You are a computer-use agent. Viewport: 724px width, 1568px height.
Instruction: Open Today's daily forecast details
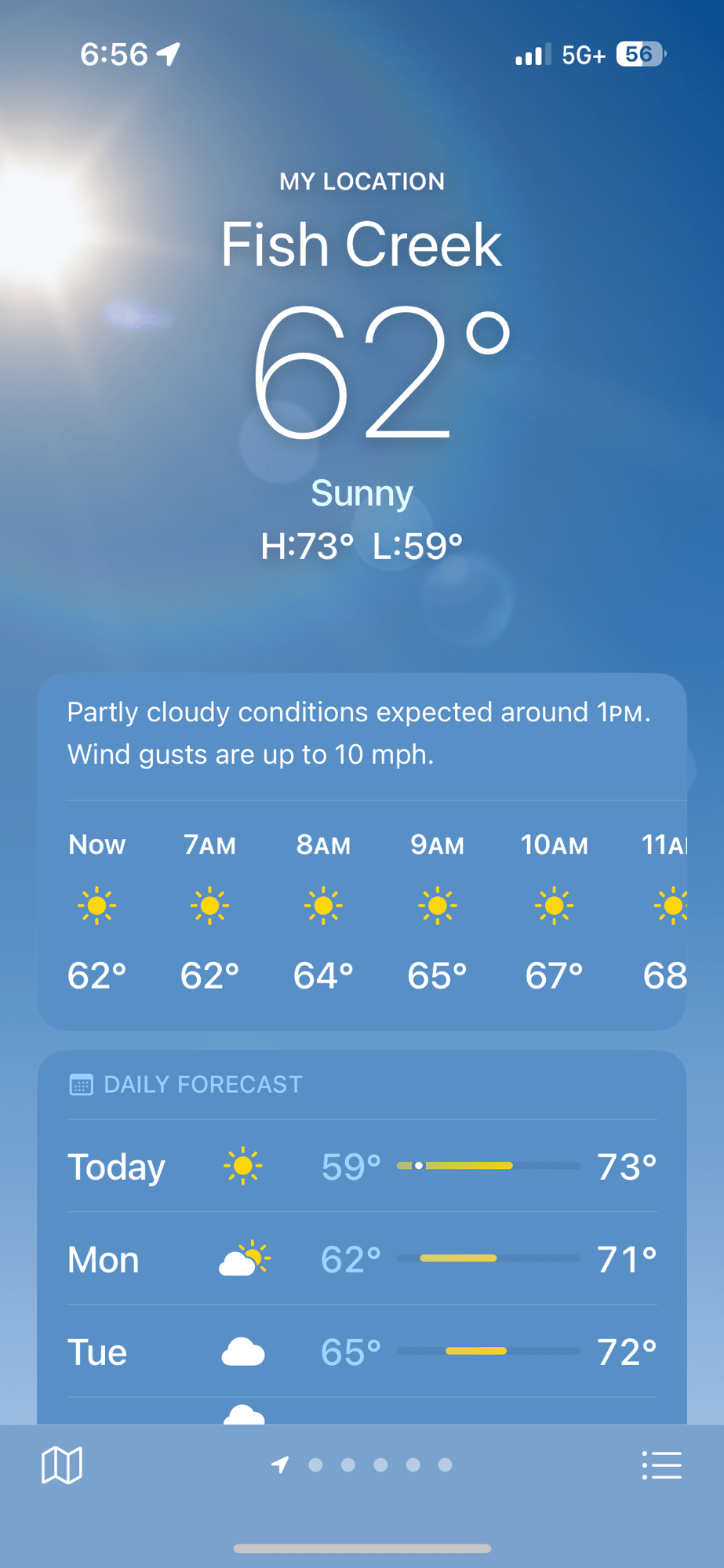[362, 1167]
